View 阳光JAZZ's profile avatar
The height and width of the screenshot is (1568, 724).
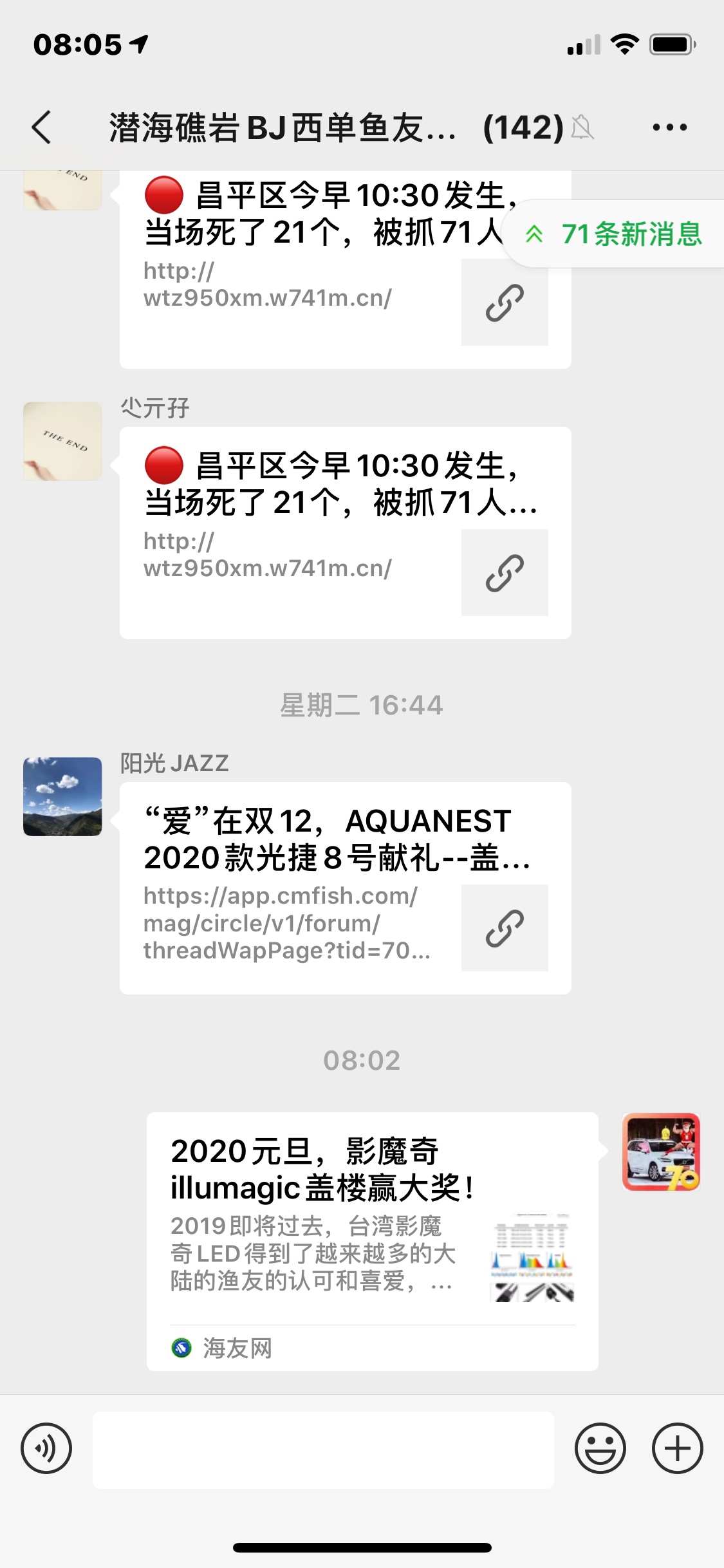tap(62, 796)
